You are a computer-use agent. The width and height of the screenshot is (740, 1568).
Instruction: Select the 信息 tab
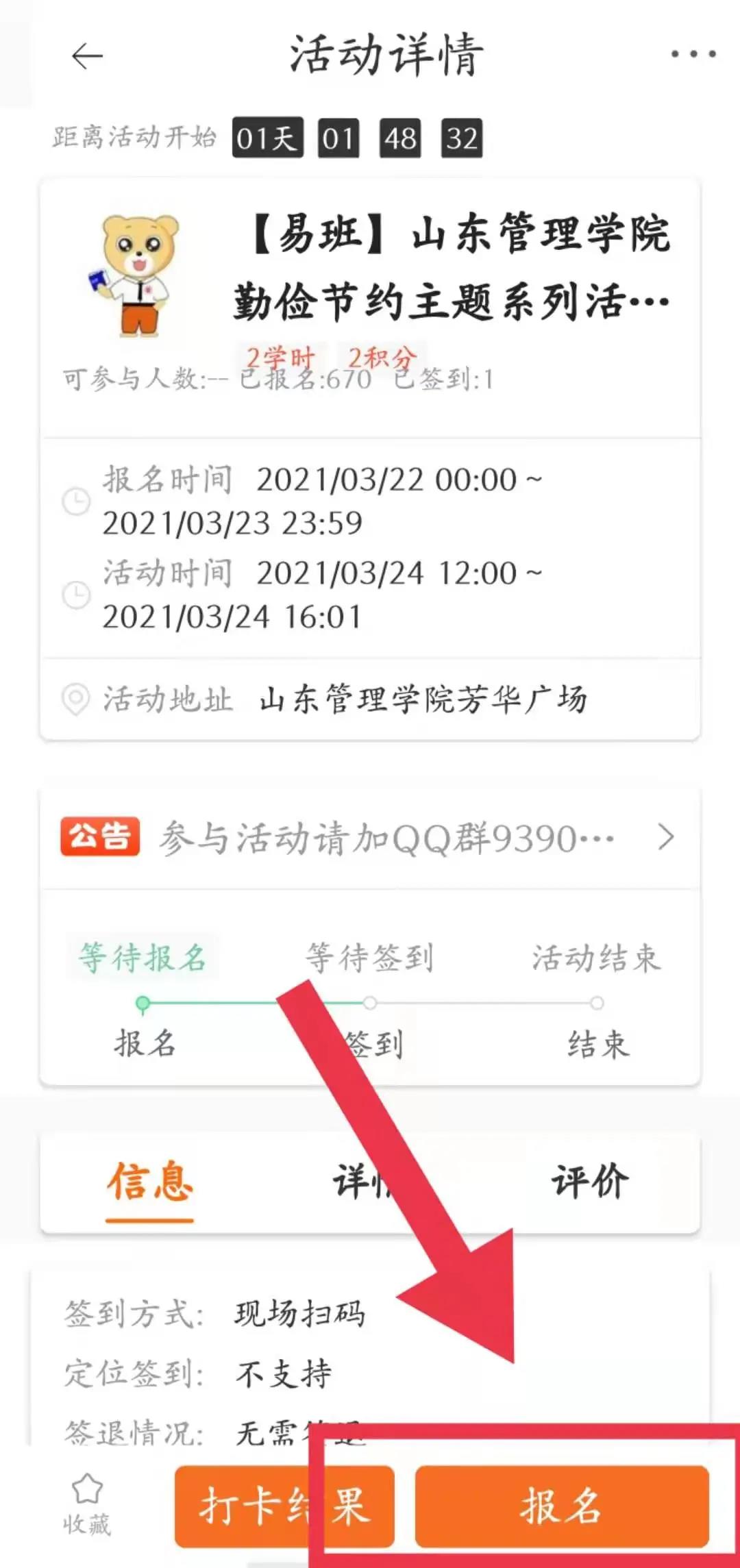coord(150,1182)
